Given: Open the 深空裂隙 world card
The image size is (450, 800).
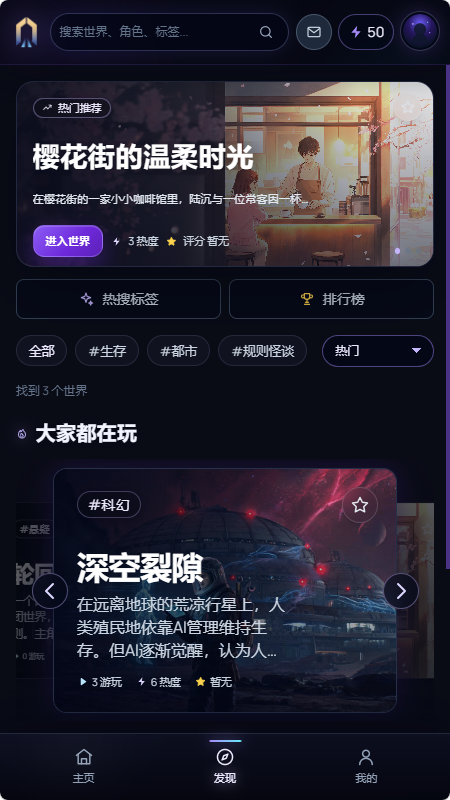Looking at the screenshot, I should coord(225,590).
